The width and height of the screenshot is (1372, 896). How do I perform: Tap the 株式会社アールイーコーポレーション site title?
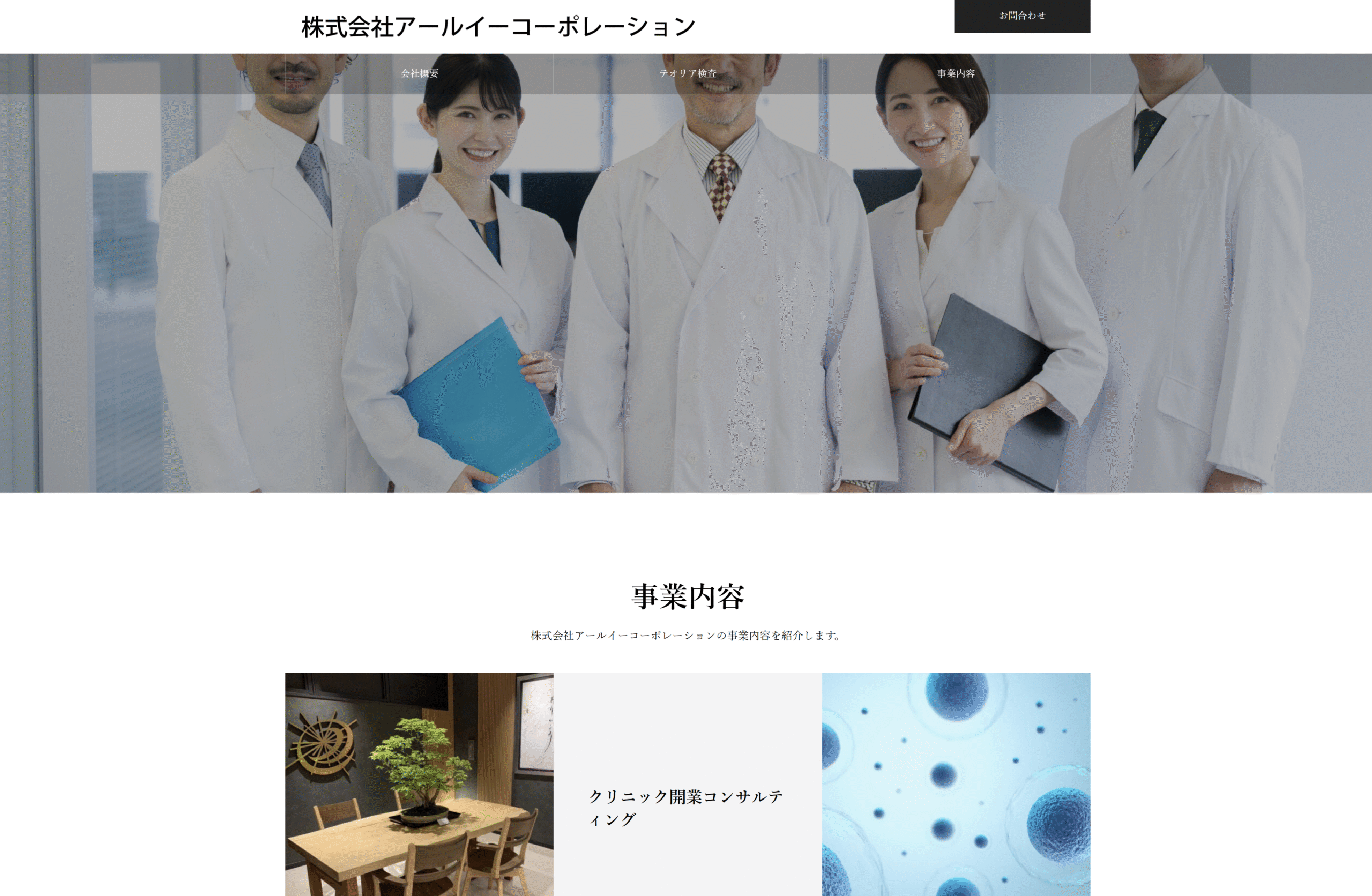click(x=498, y=26)
